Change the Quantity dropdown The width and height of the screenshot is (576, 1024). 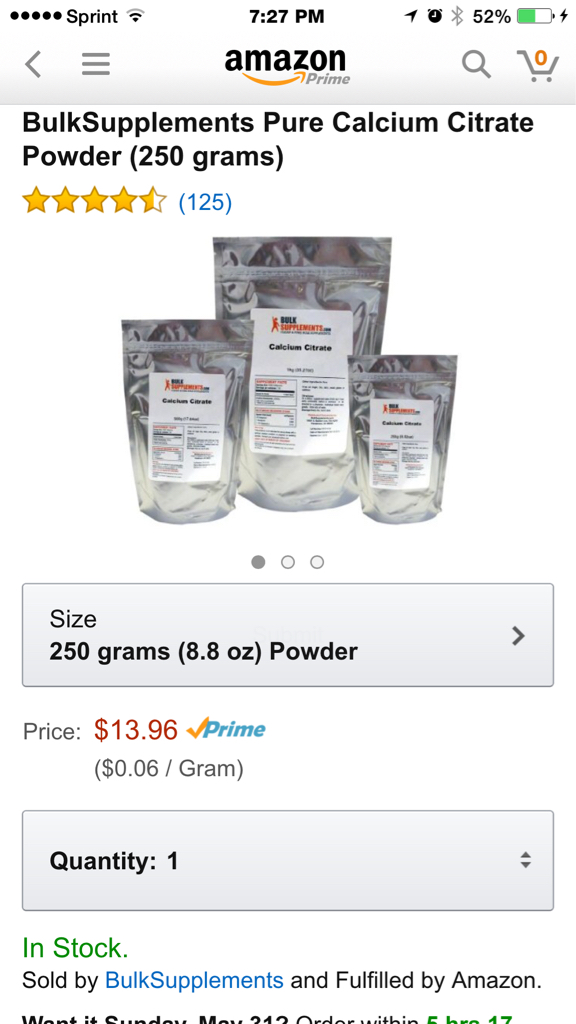click(x=288, y=861)
